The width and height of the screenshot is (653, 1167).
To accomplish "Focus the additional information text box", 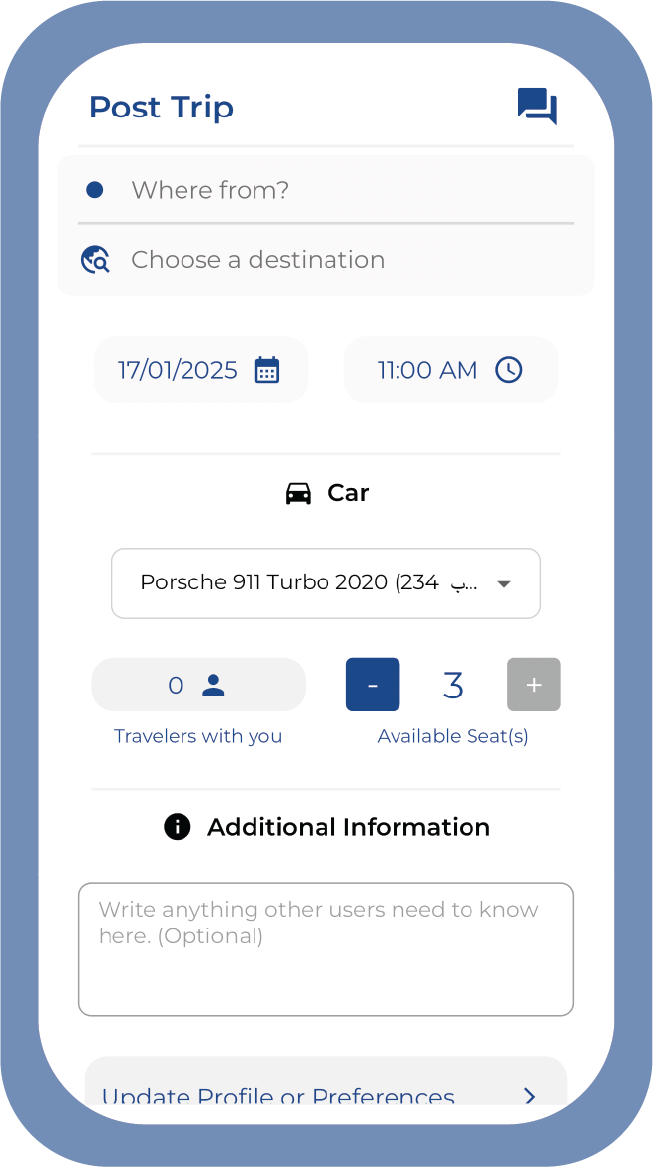I will point(326,949).
